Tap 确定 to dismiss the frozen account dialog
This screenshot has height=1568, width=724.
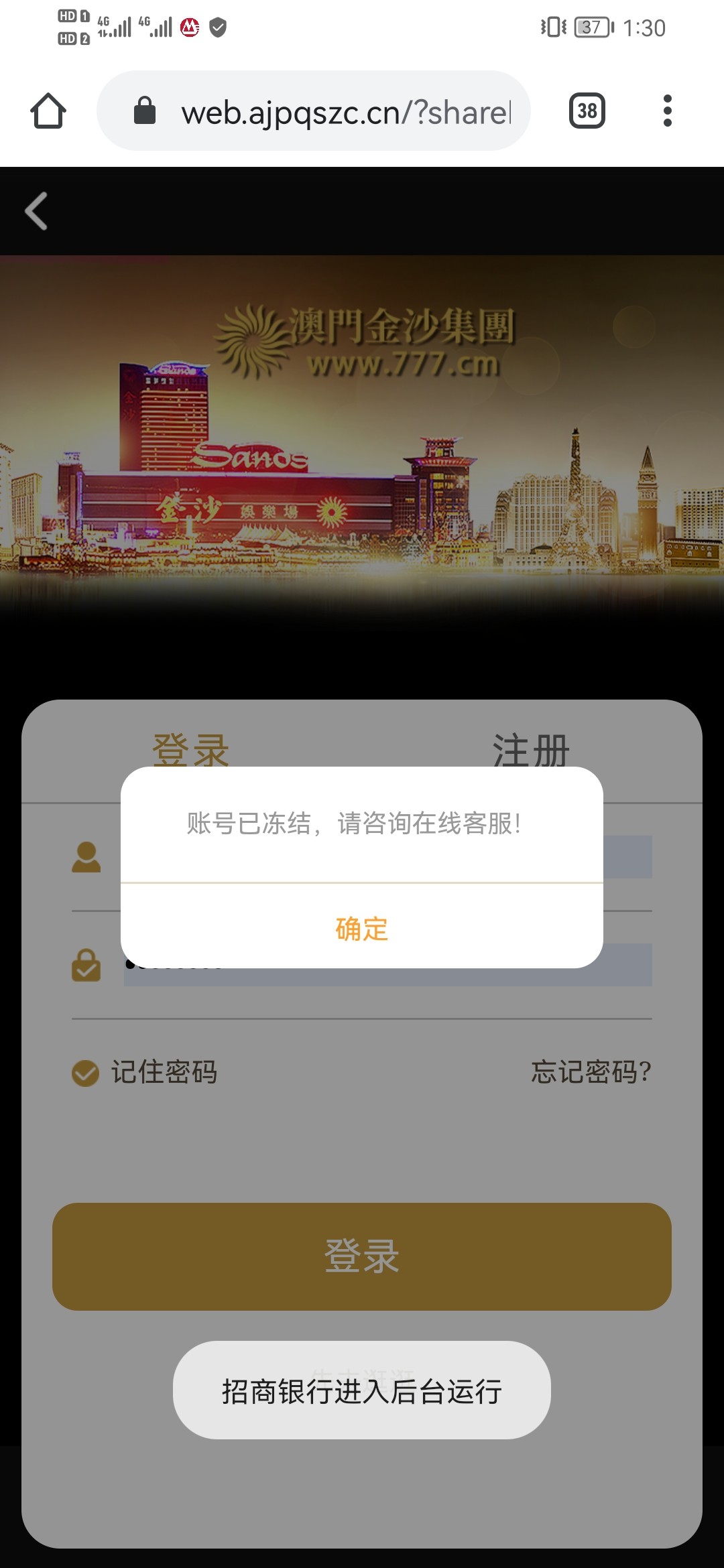click(362, 930)
